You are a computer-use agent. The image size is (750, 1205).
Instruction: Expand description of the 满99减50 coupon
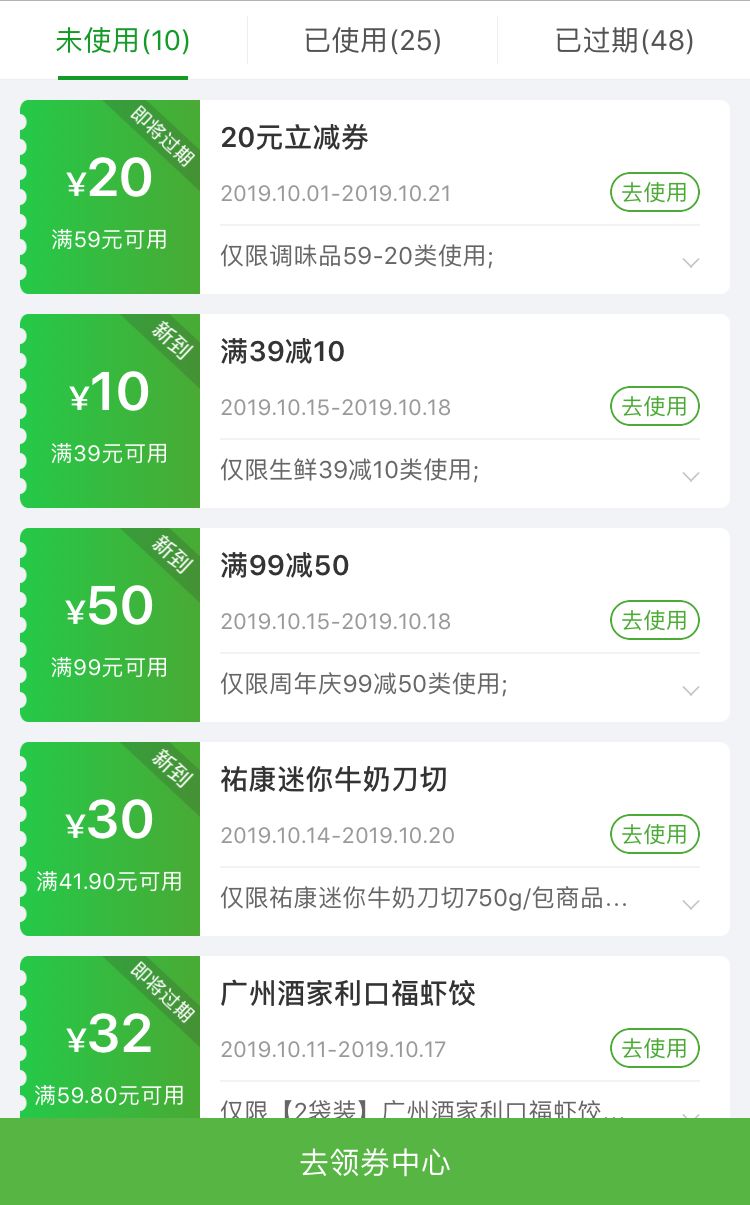pos(691,690)
